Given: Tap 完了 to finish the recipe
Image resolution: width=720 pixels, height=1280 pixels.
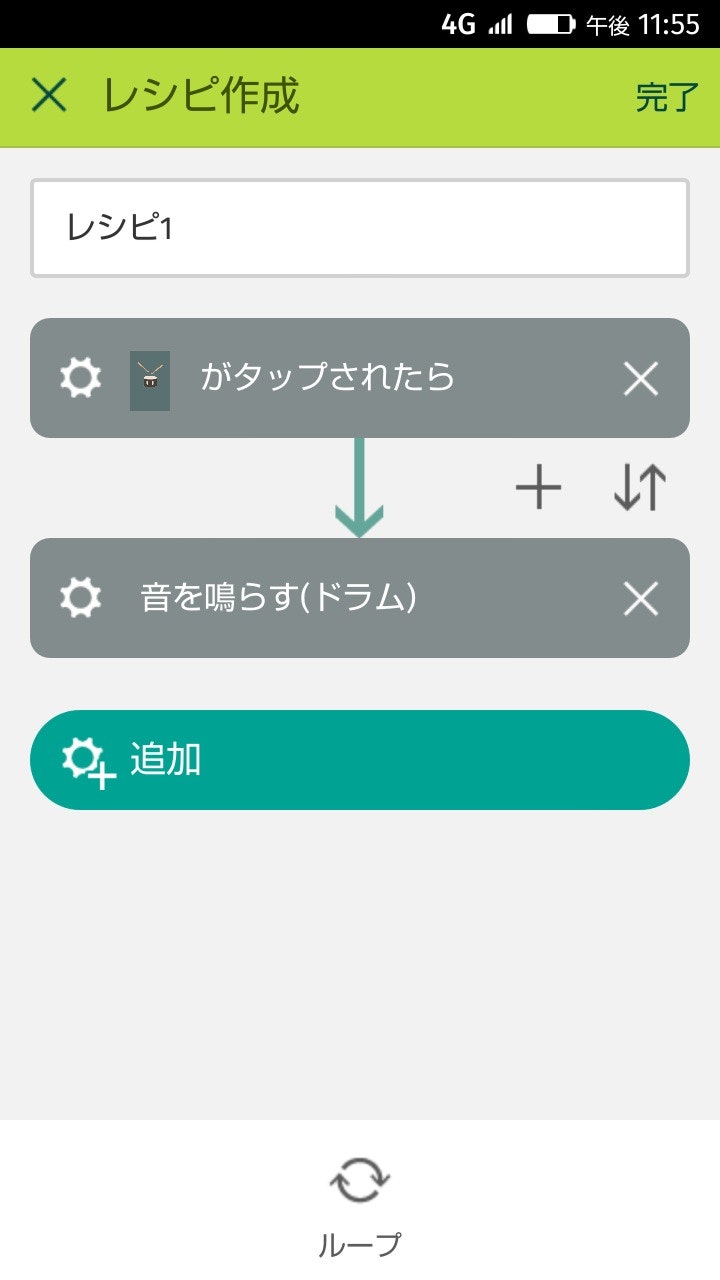Looking at the screenshot, I should point(667,97).
